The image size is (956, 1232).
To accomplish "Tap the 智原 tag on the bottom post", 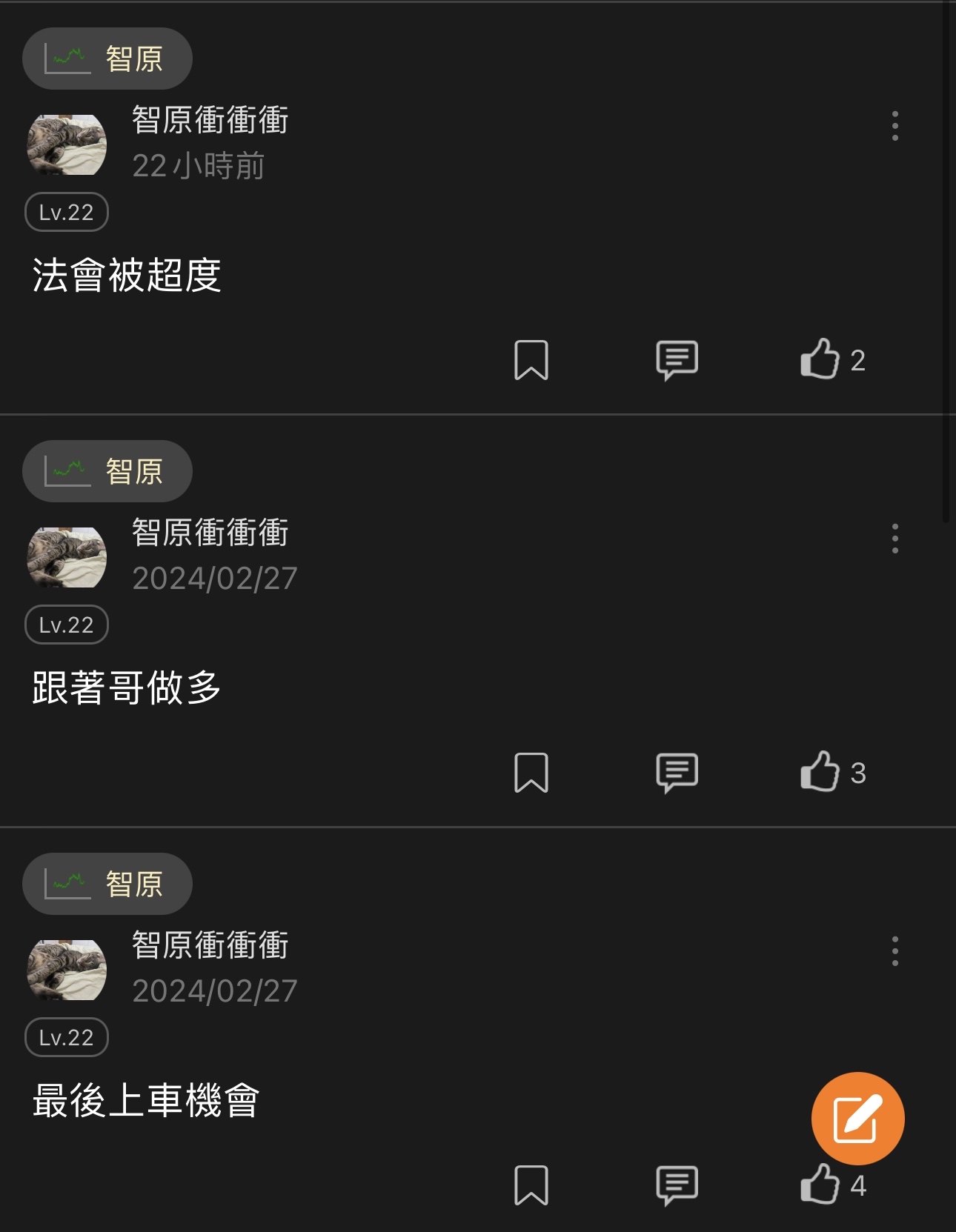I will point(107,884).
